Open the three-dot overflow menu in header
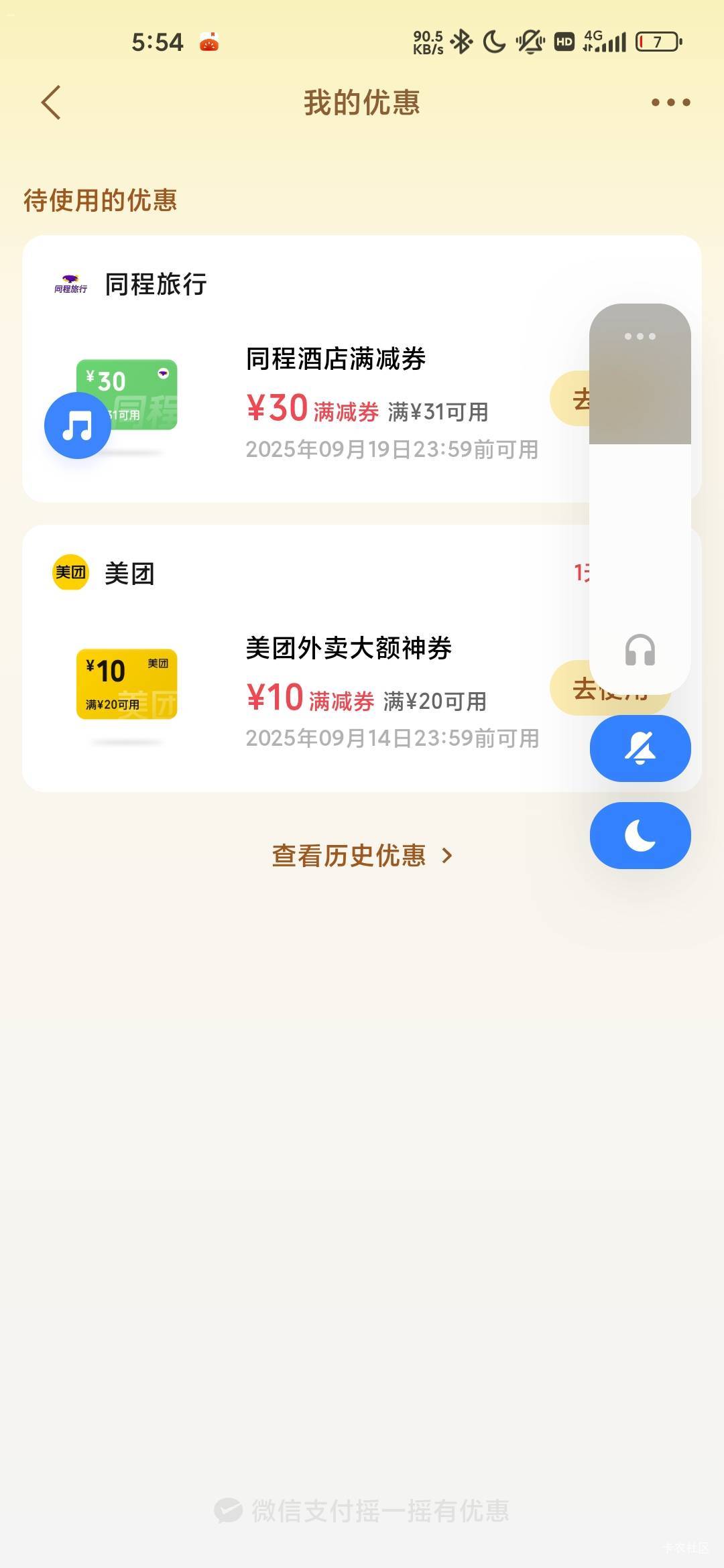 (670, 103)
